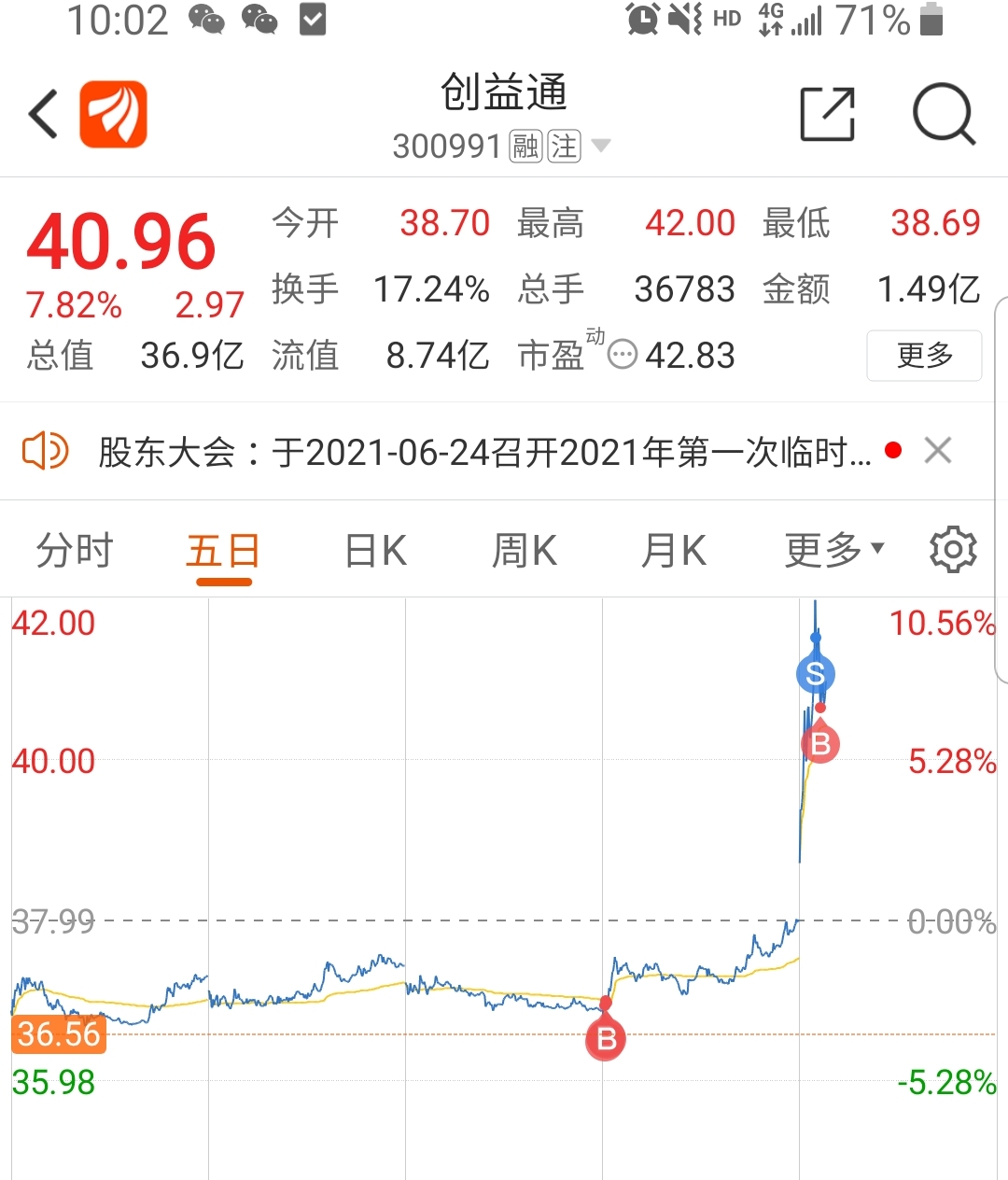Switch to the 周K weekly chart tab
This screenshot has width=1008, height=1180.
(x=523, y=550)
